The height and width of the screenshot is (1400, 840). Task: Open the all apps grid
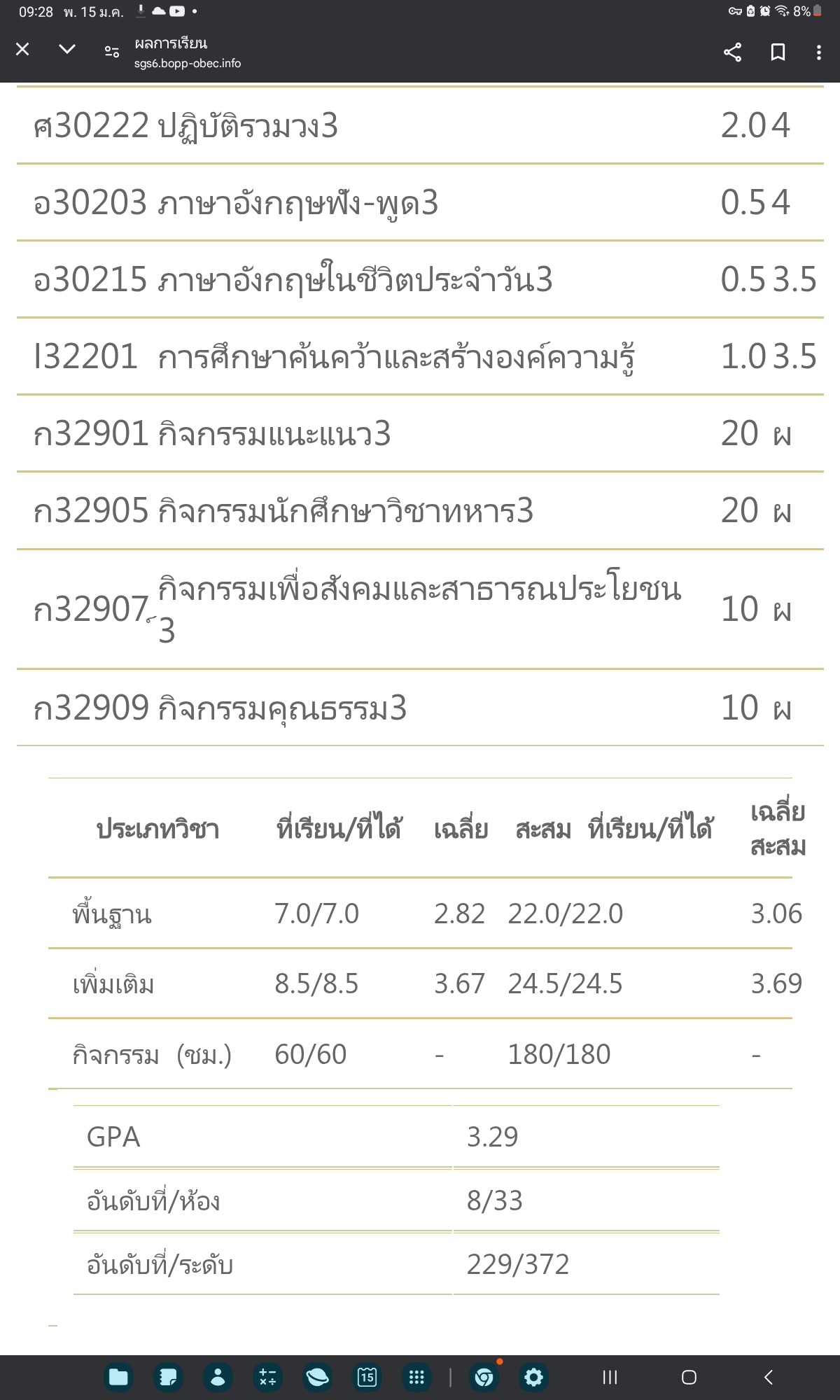point(416,1377)
